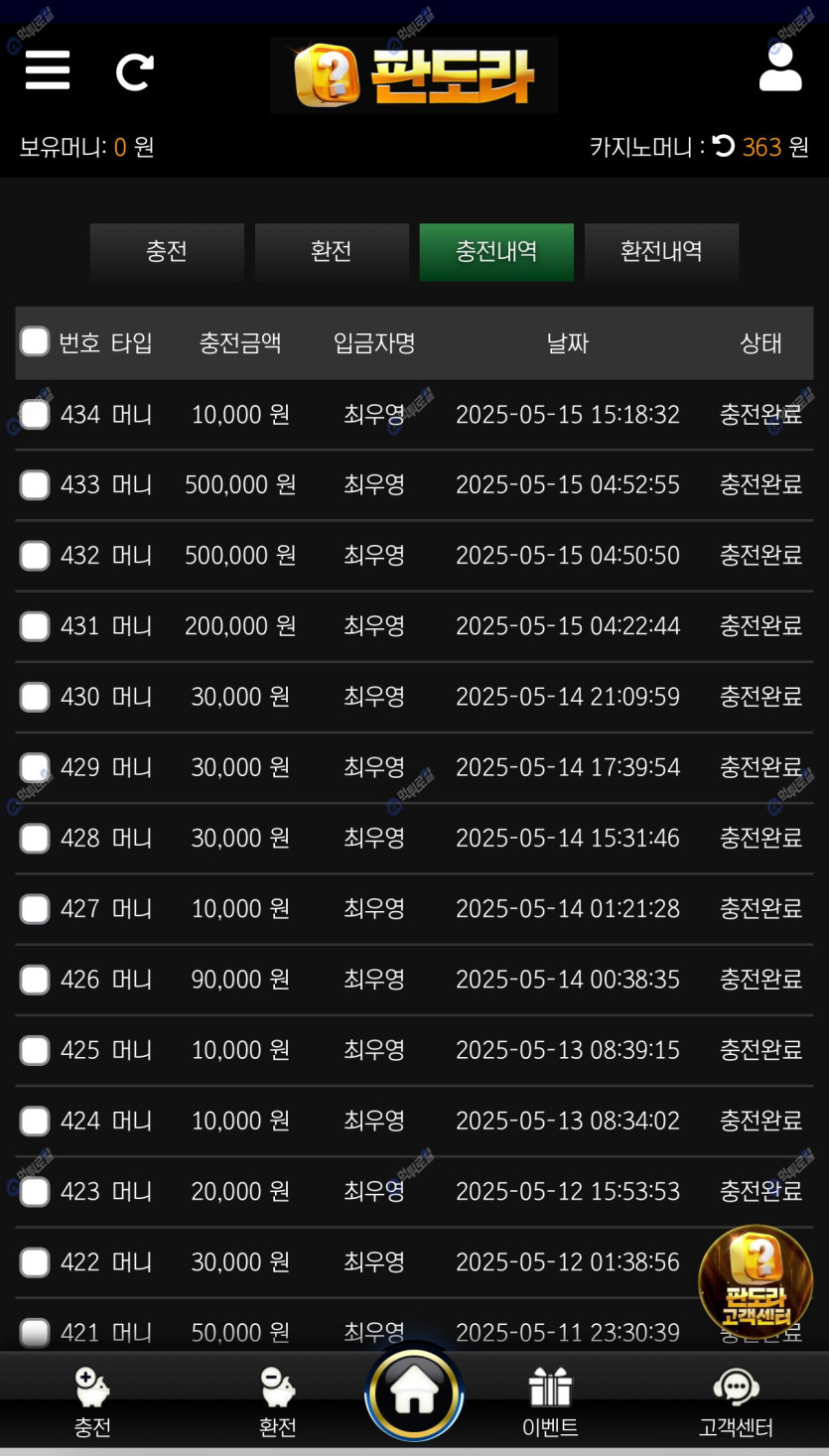Open the floating 고객센터 badge

pyautogui.click(x=756, y=1281)
